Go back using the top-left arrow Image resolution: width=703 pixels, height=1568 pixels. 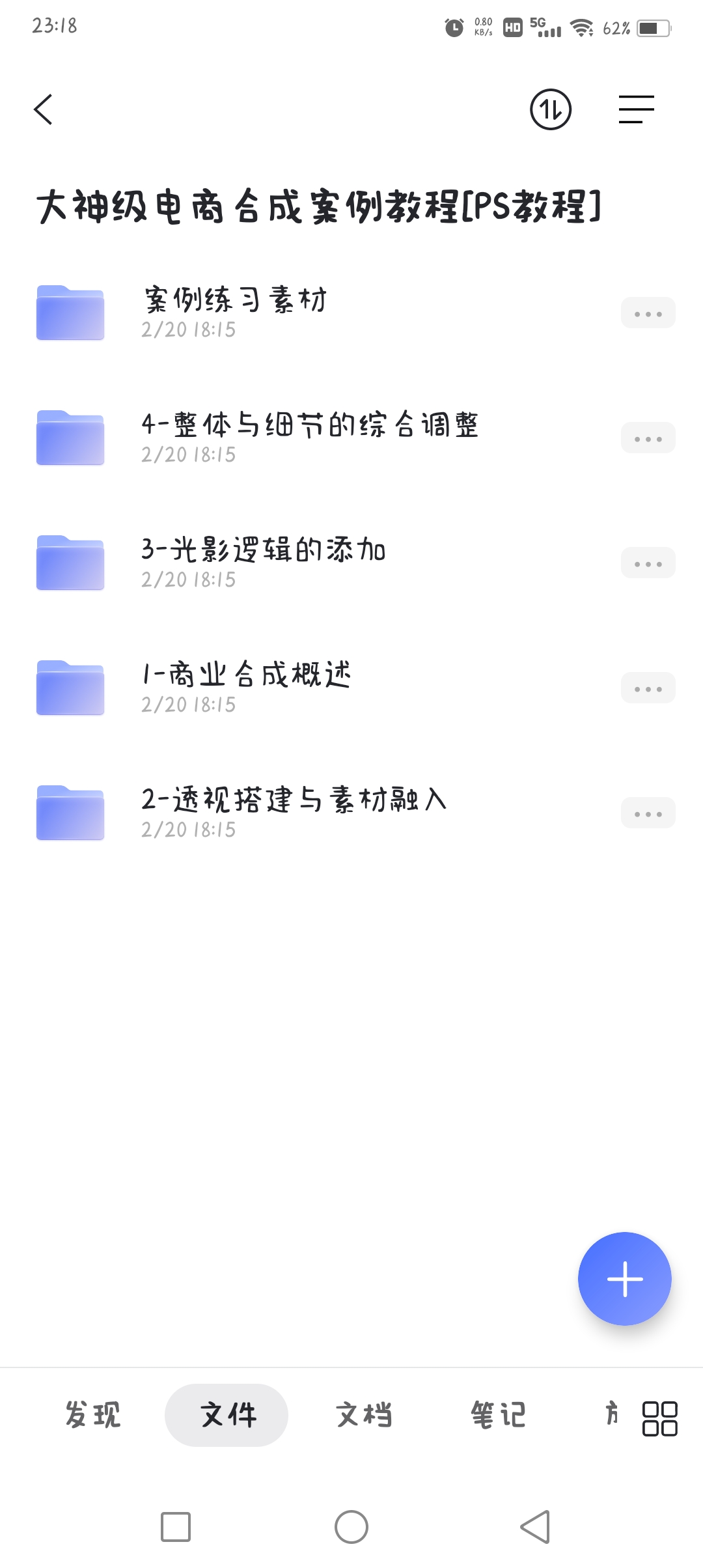43,109
